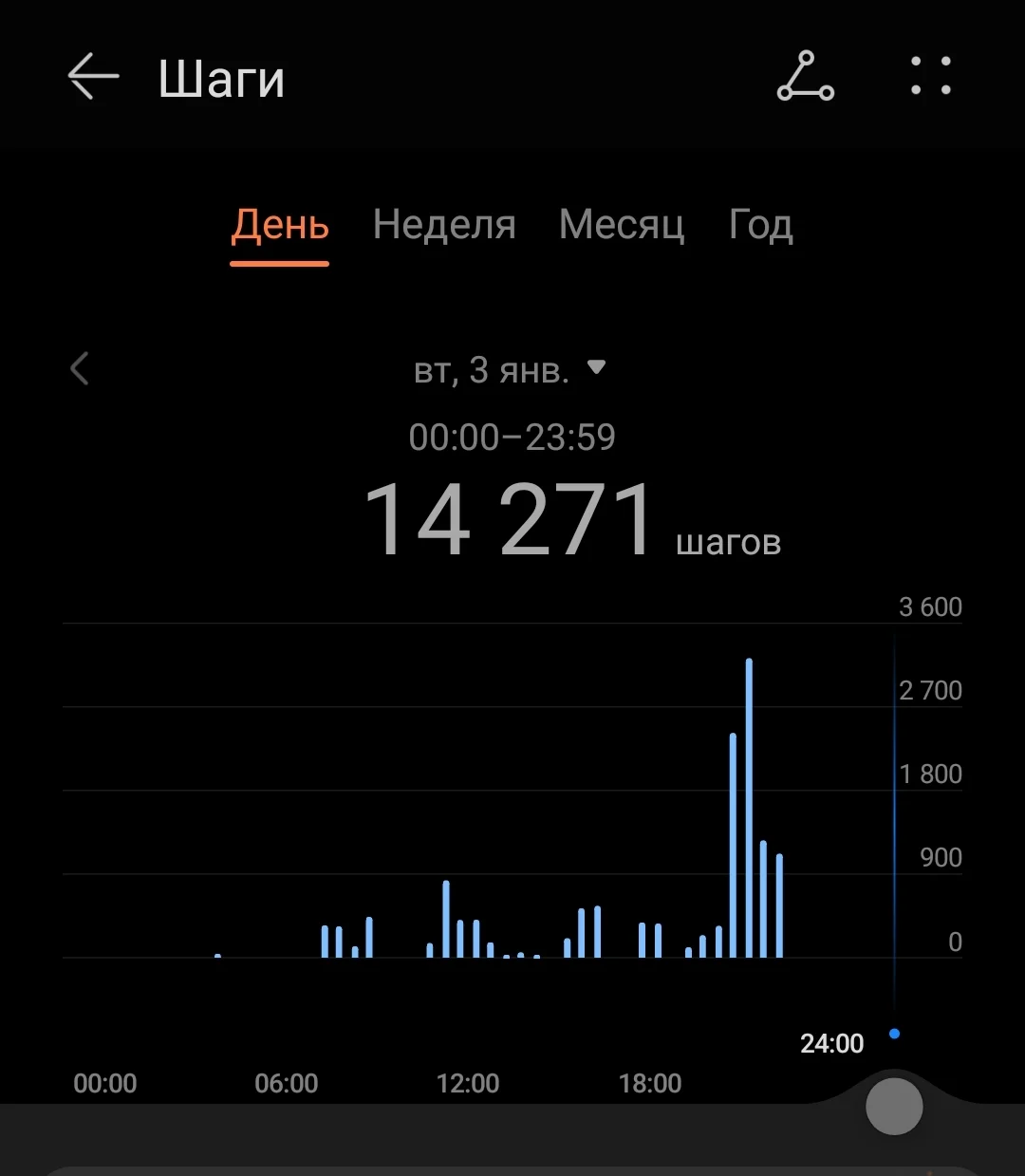Open the route share icon
The image size is (1025, 1176).
pyautogui.click(x=805, y=77)
